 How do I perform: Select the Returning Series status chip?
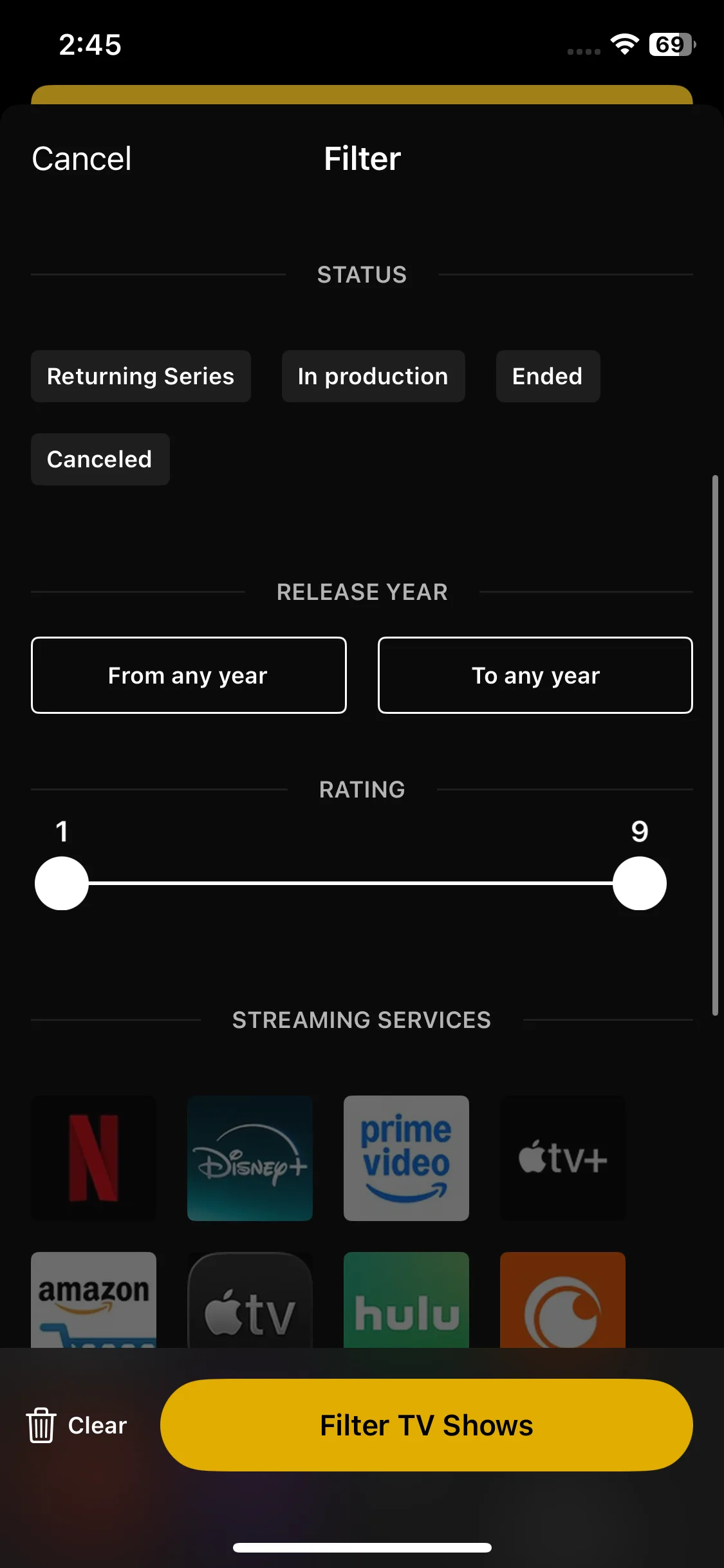(140, 377)
